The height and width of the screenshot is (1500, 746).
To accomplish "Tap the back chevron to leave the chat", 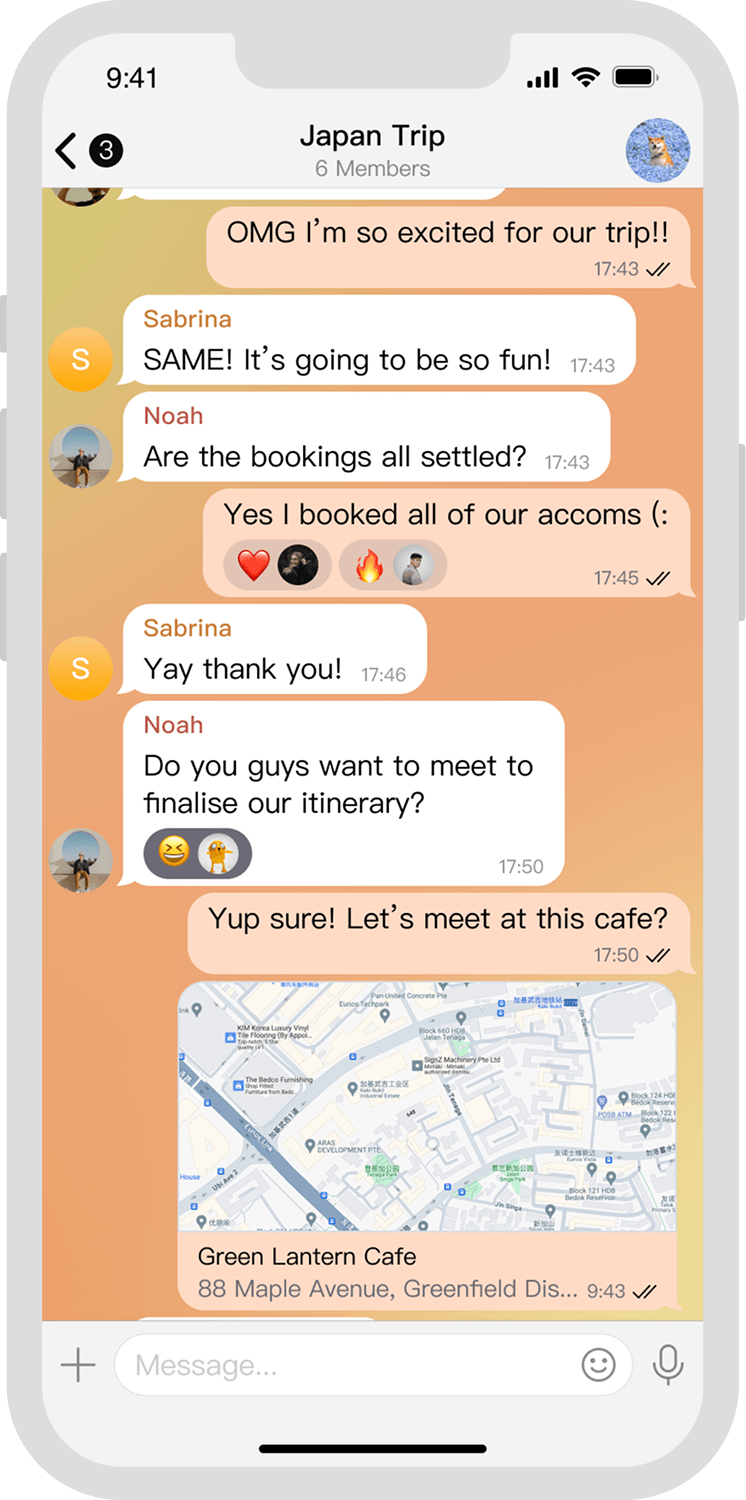I will pyautogui.click(x=63, y=148).
